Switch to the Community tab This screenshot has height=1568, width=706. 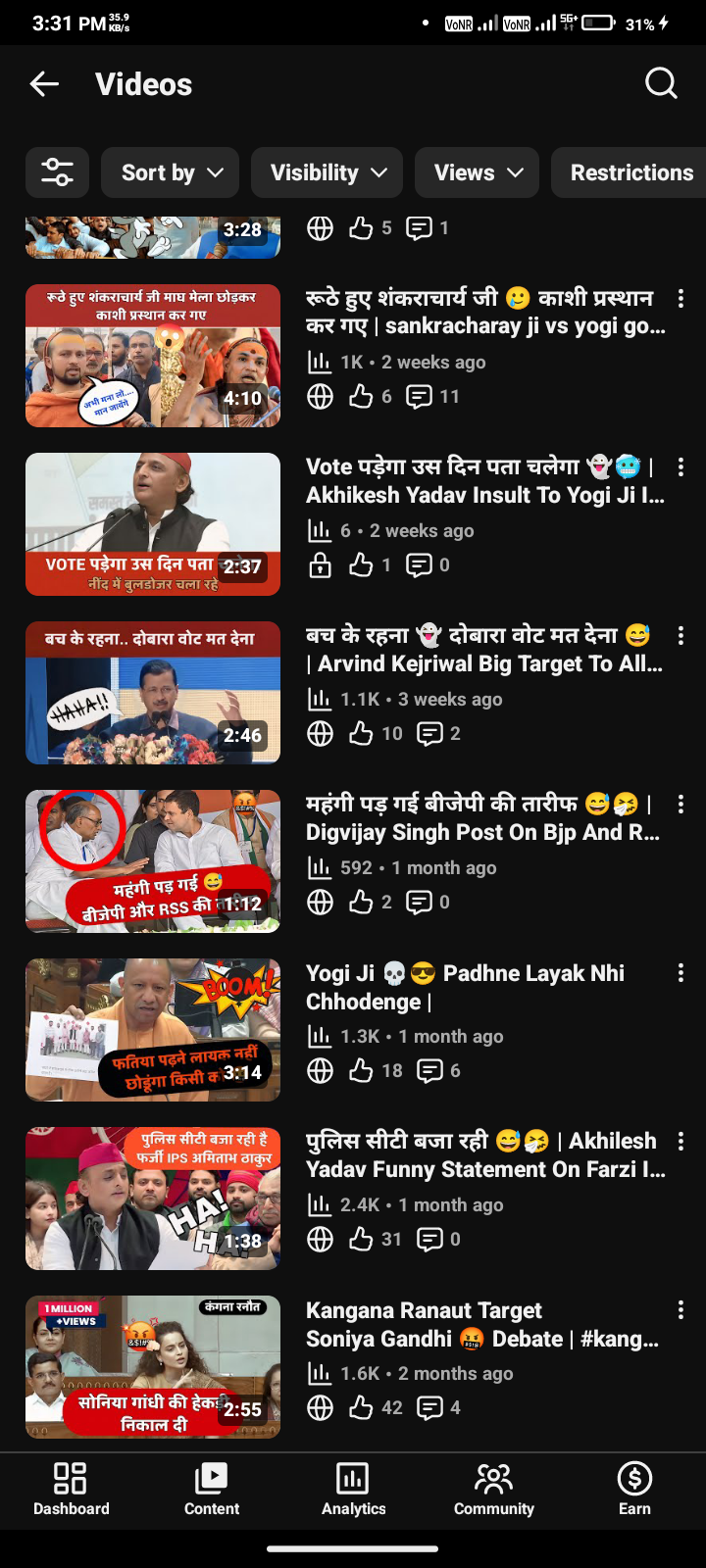(x=493, y=1489)
